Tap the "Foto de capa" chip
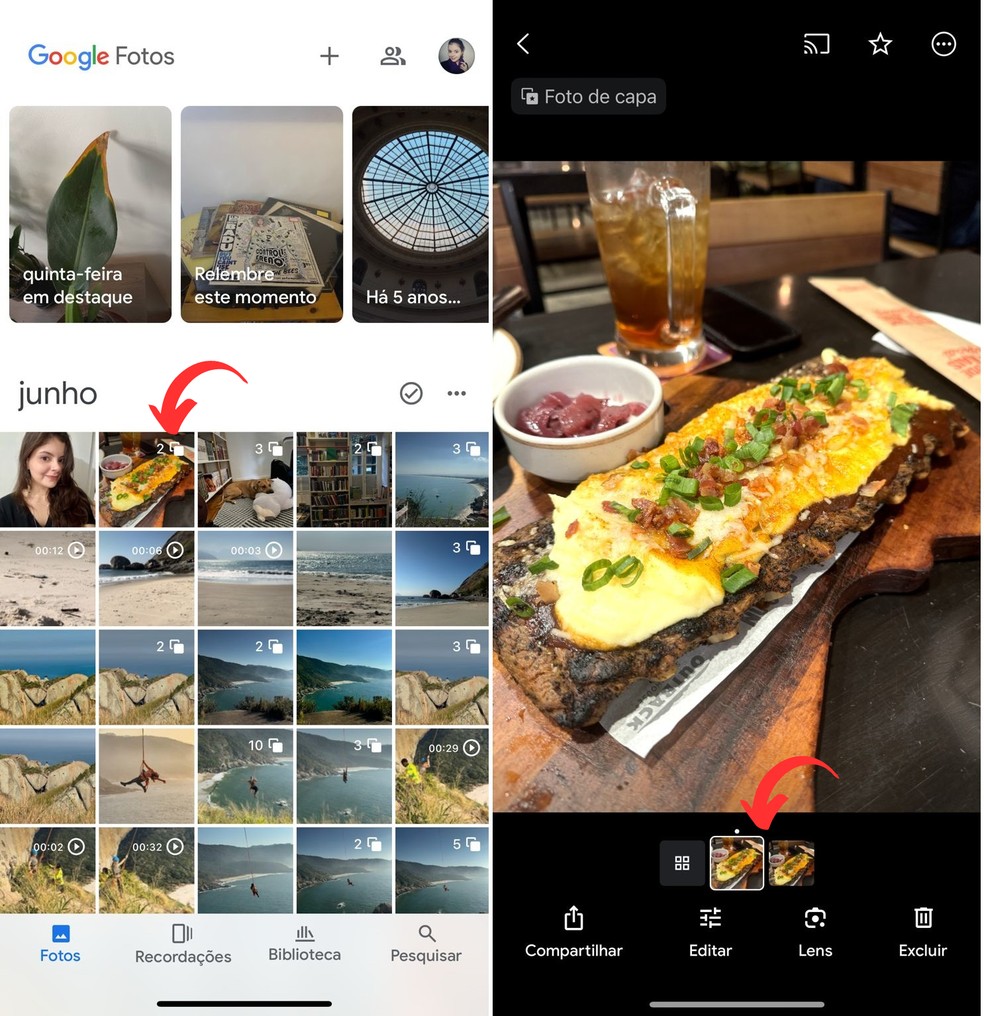 click(x=588, y=97)
